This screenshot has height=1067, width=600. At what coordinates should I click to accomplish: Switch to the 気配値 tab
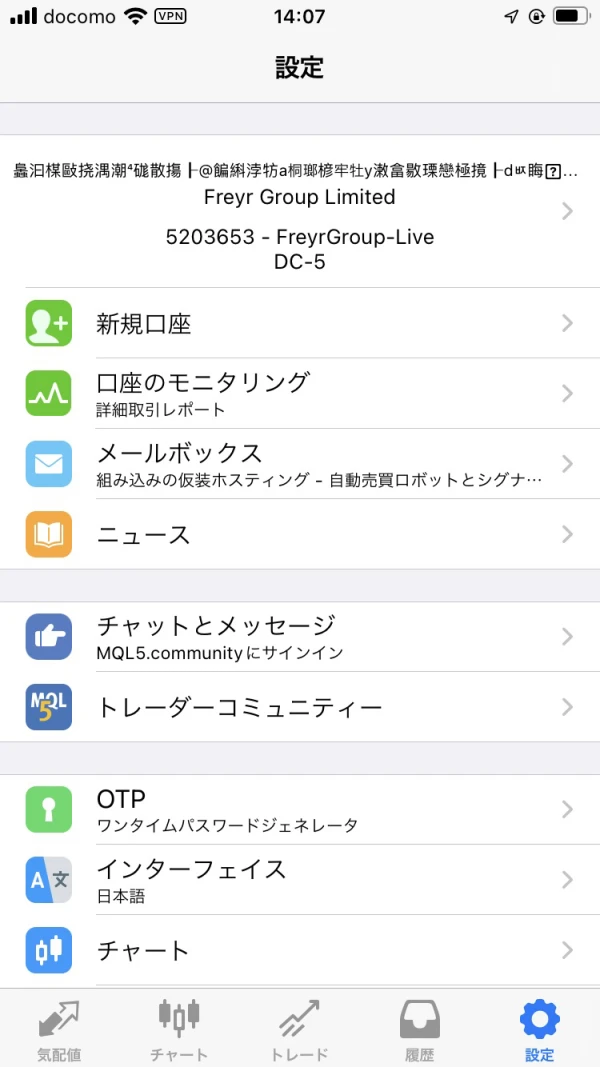pos(59,1029)
